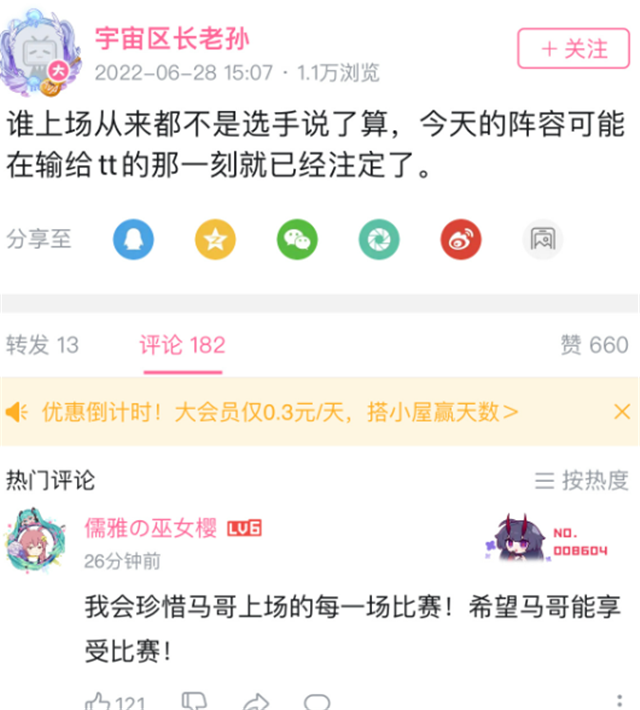Share post to QQ
This screenshot has width=640, height=710.
tap(133, 239)
